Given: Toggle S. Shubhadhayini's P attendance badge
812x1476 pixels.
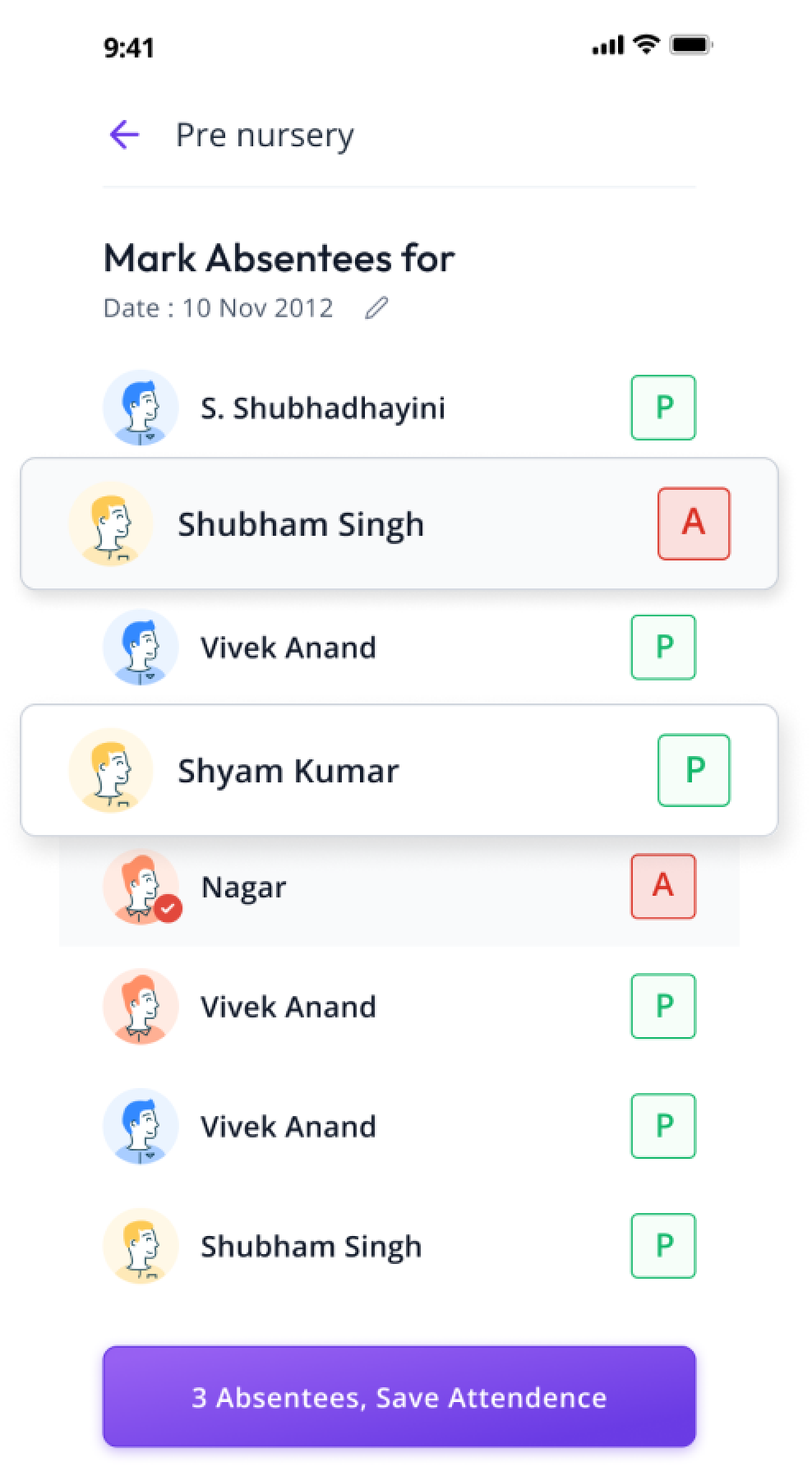Looking at the screenshot, I should 663,408.
